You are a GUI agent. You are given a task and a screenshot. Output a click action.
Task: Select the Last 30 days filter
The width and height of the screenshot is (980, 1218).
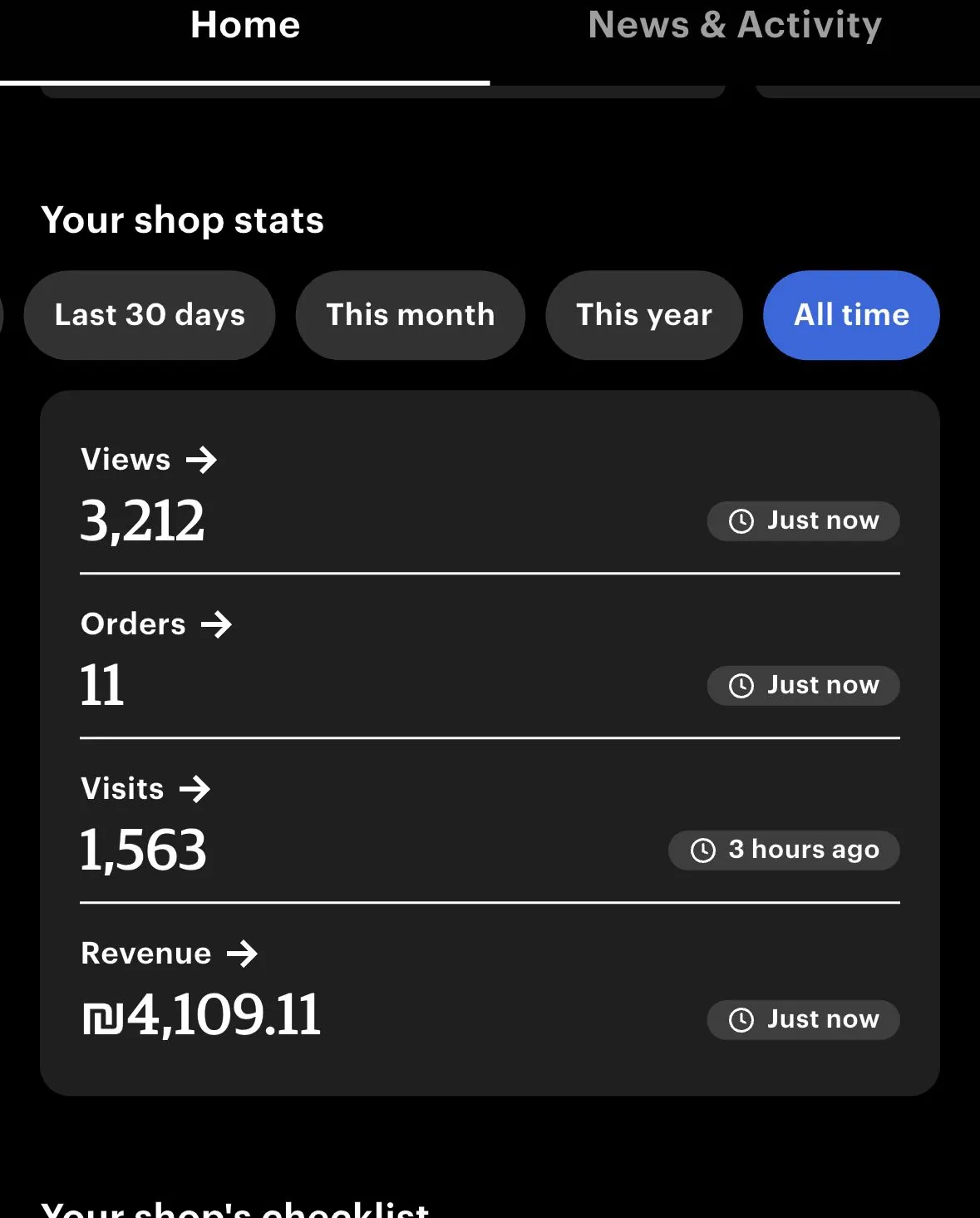150,315
